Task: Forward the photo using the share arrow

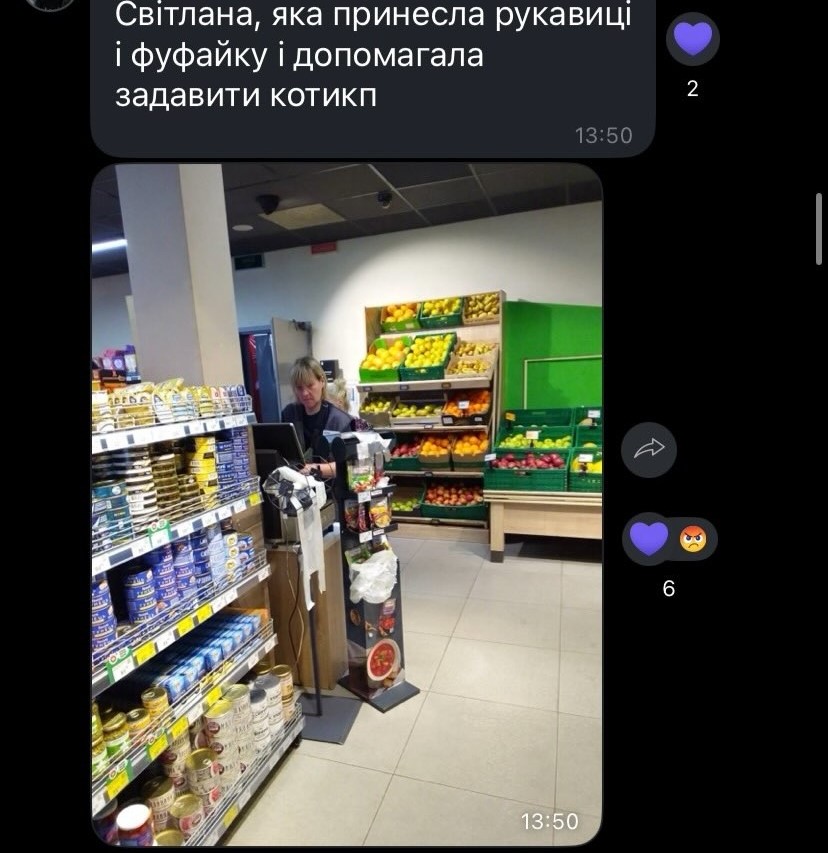Action: coord(649,450)
